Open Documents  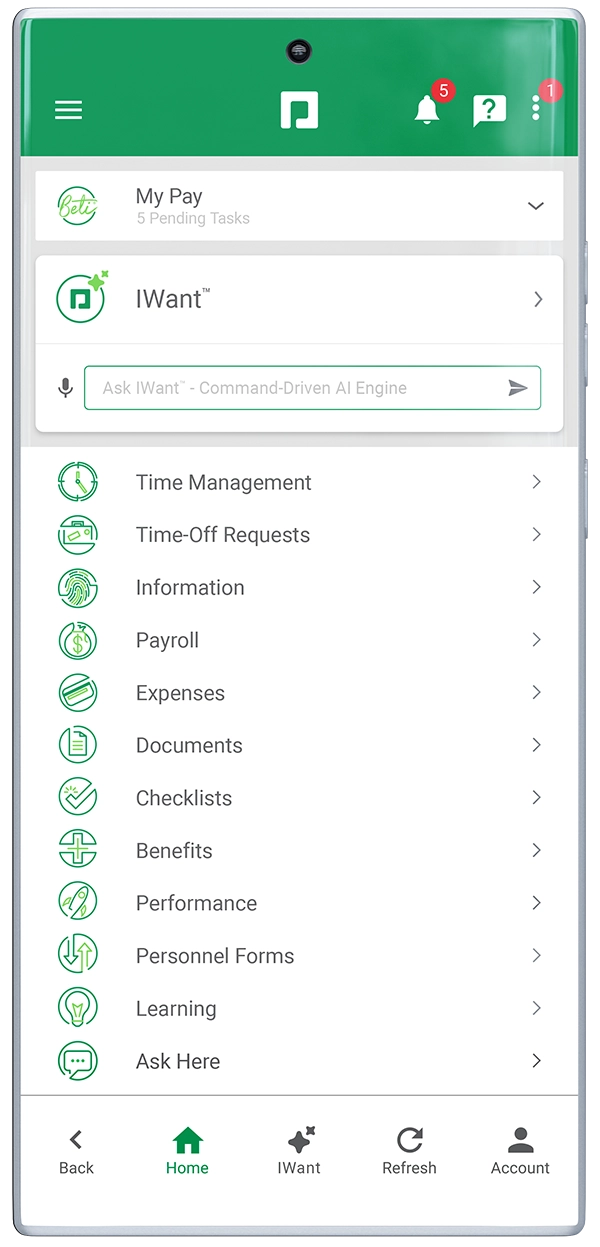point(299,745)
